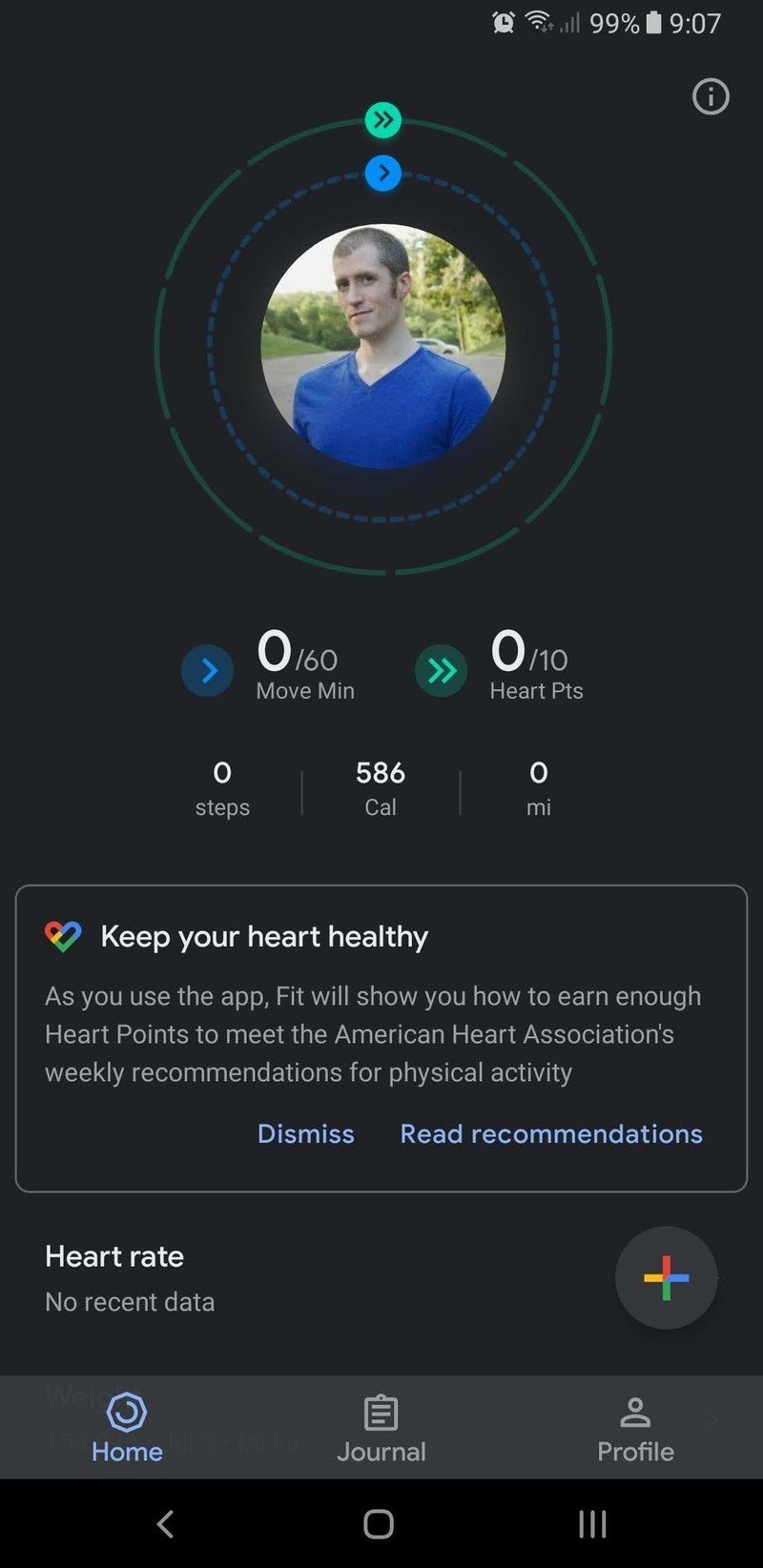Switch to the Journal tab
Viewport: 763px width, 1568px height.
381,1428
